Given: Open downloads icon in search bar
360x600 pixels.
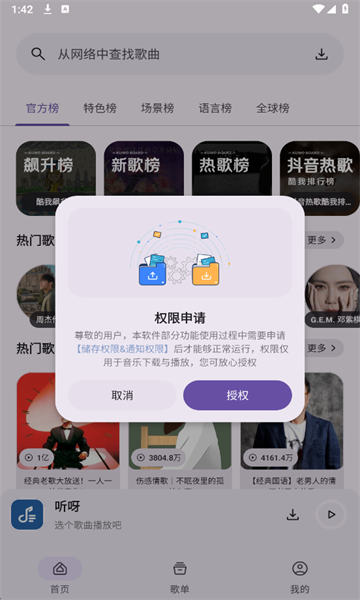Looking at the screenshot, I should click(x=321, y=54).
